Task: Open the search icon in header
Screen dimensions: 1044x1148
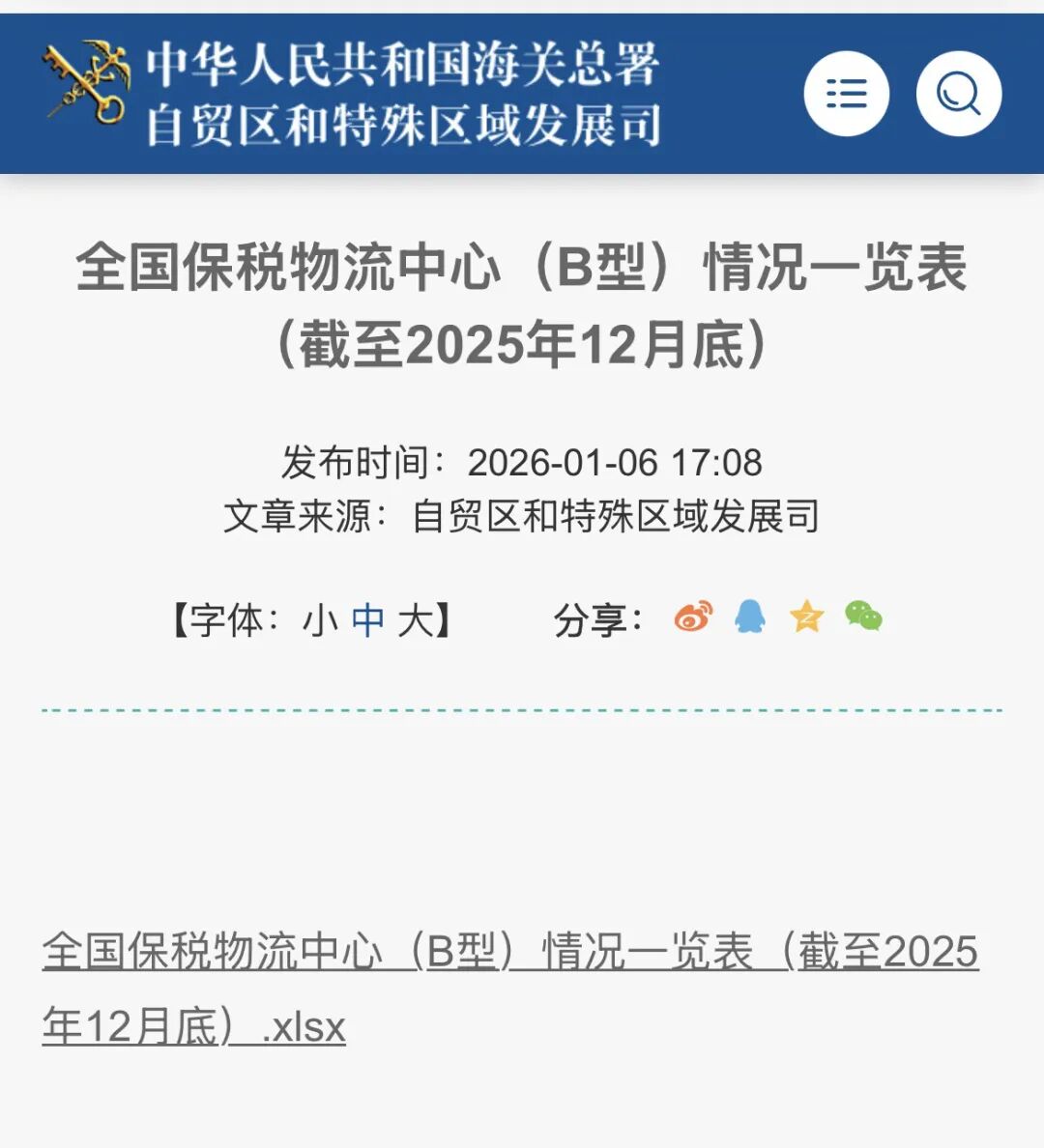Action: pyautogui.click(x=958, y=94)
